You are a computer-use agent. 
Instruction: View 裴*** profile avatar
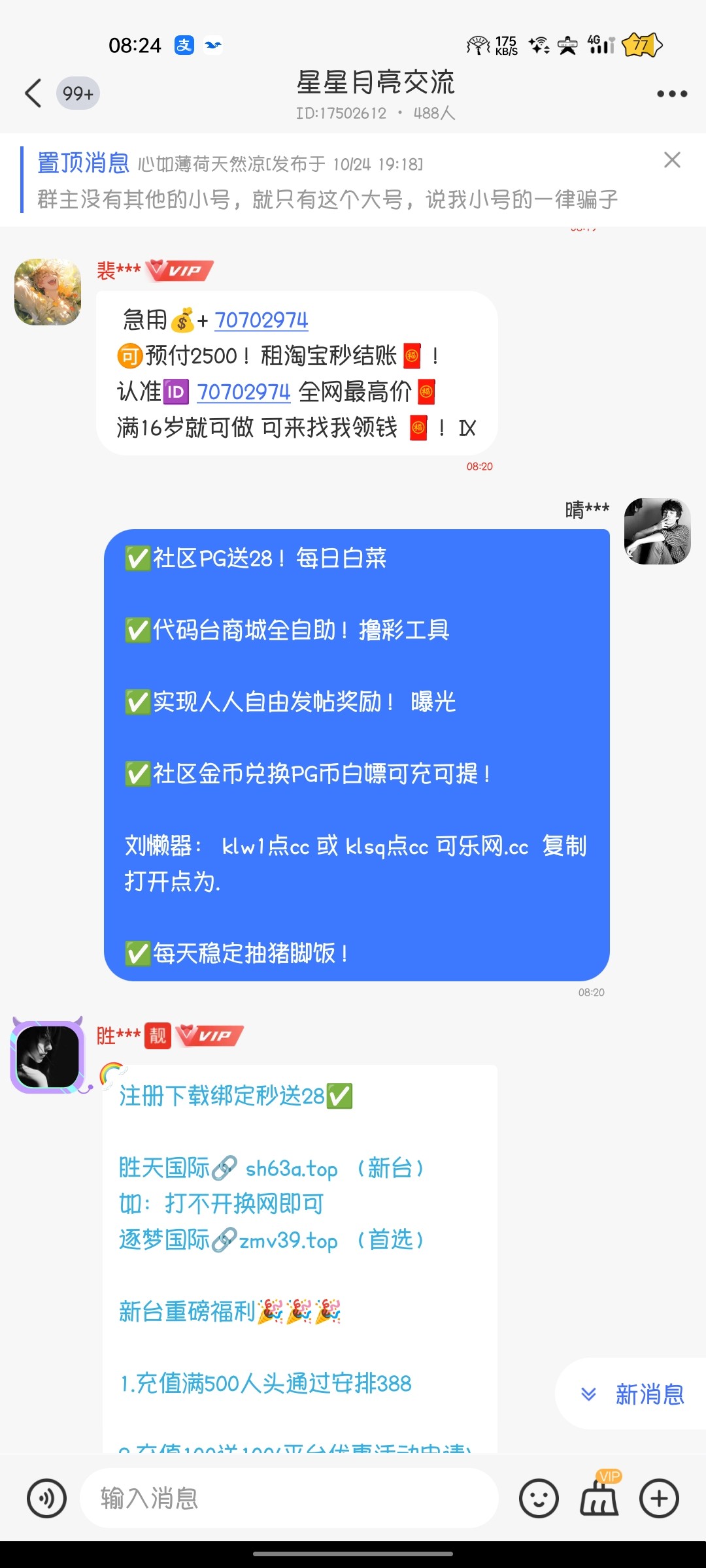point(48,291)
